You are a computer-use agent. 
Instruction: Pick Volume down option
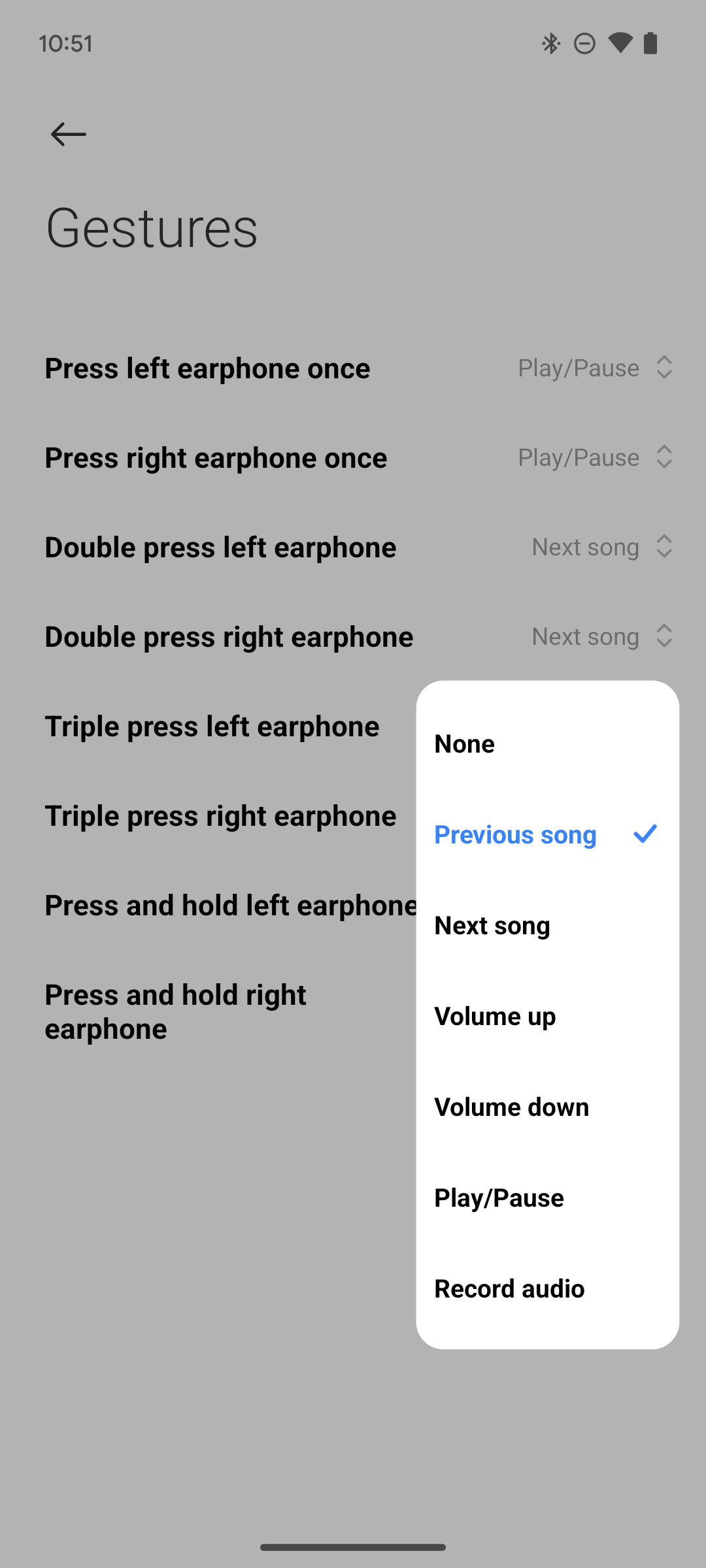pos(547,1107)
